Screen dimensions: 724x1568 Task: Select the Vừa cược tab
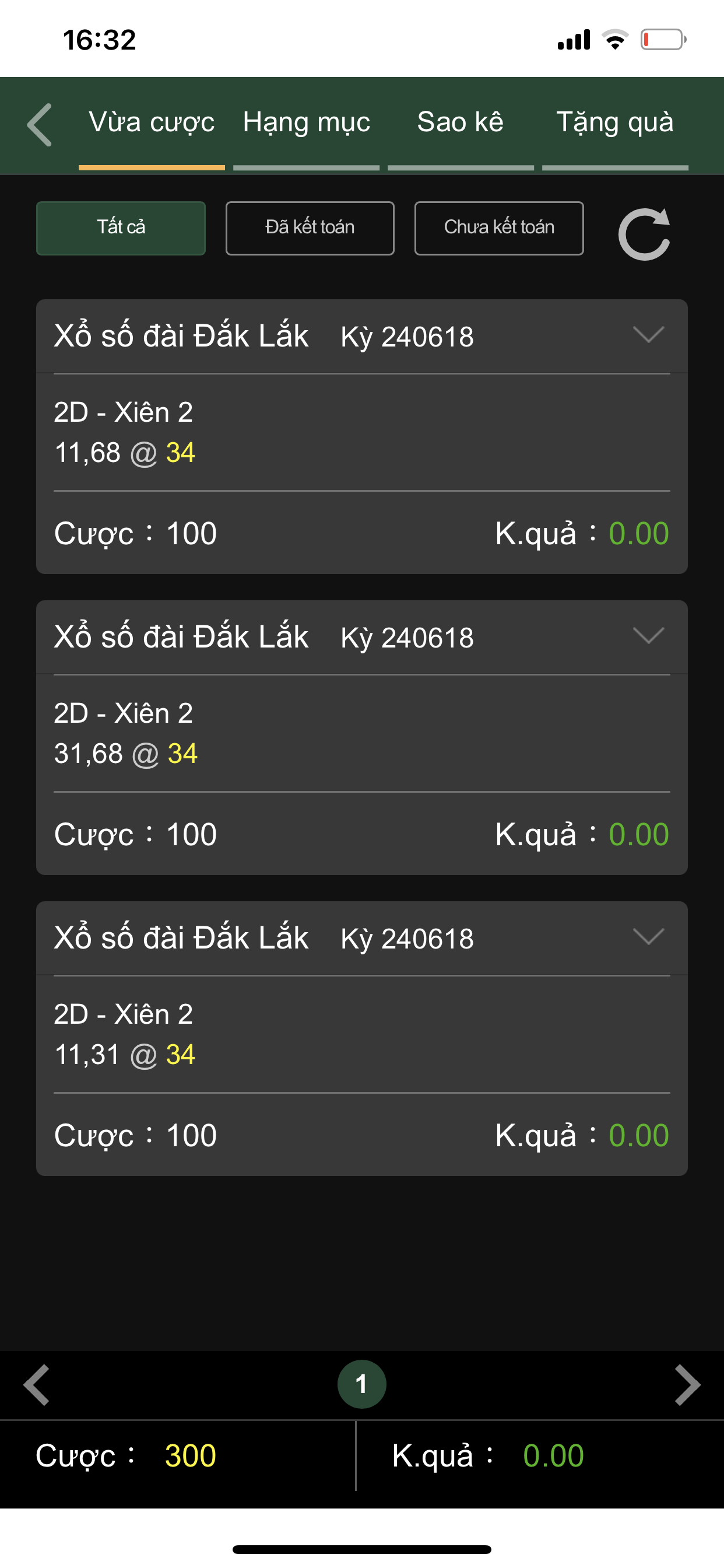(152, 123)
